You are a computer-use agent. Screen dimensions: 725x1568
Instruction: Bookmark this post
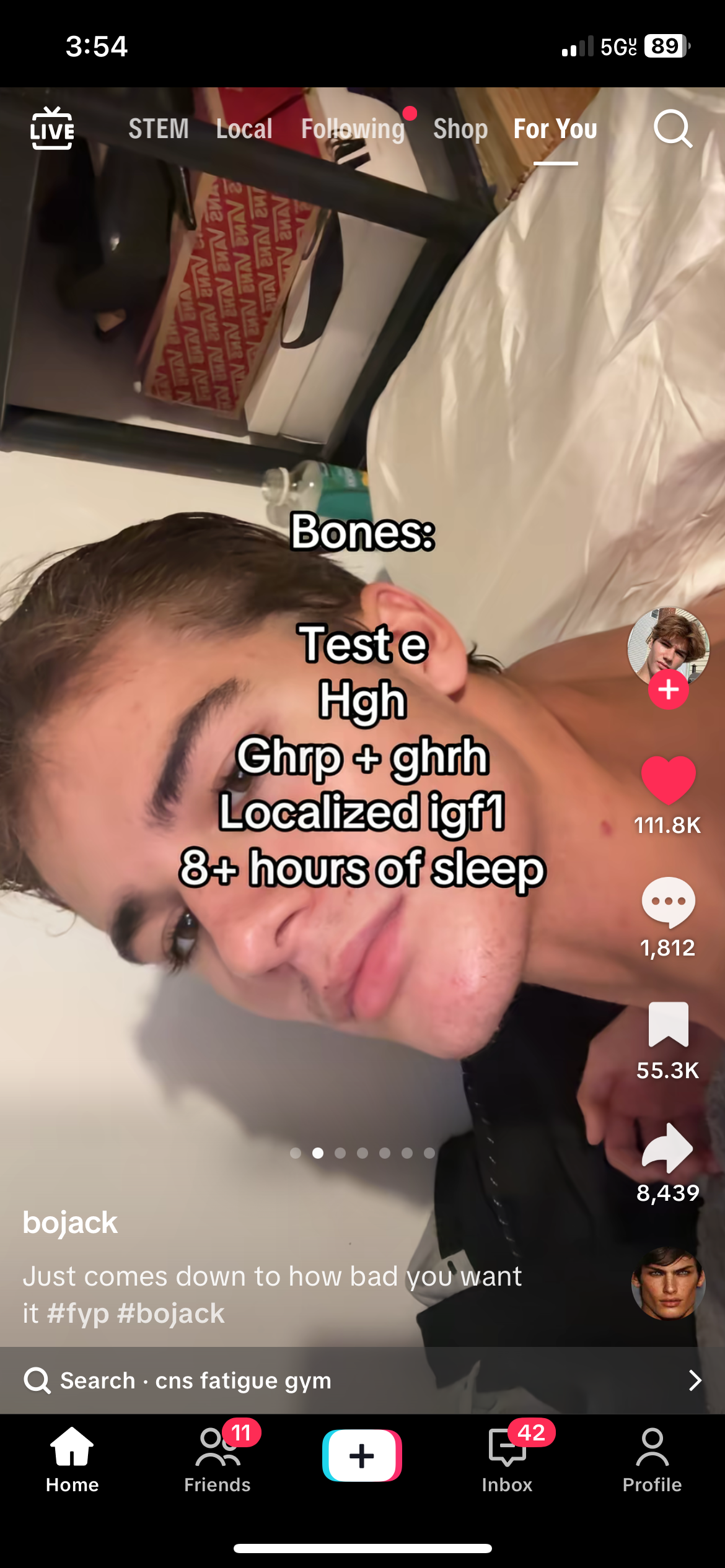tap(668, 1025)
